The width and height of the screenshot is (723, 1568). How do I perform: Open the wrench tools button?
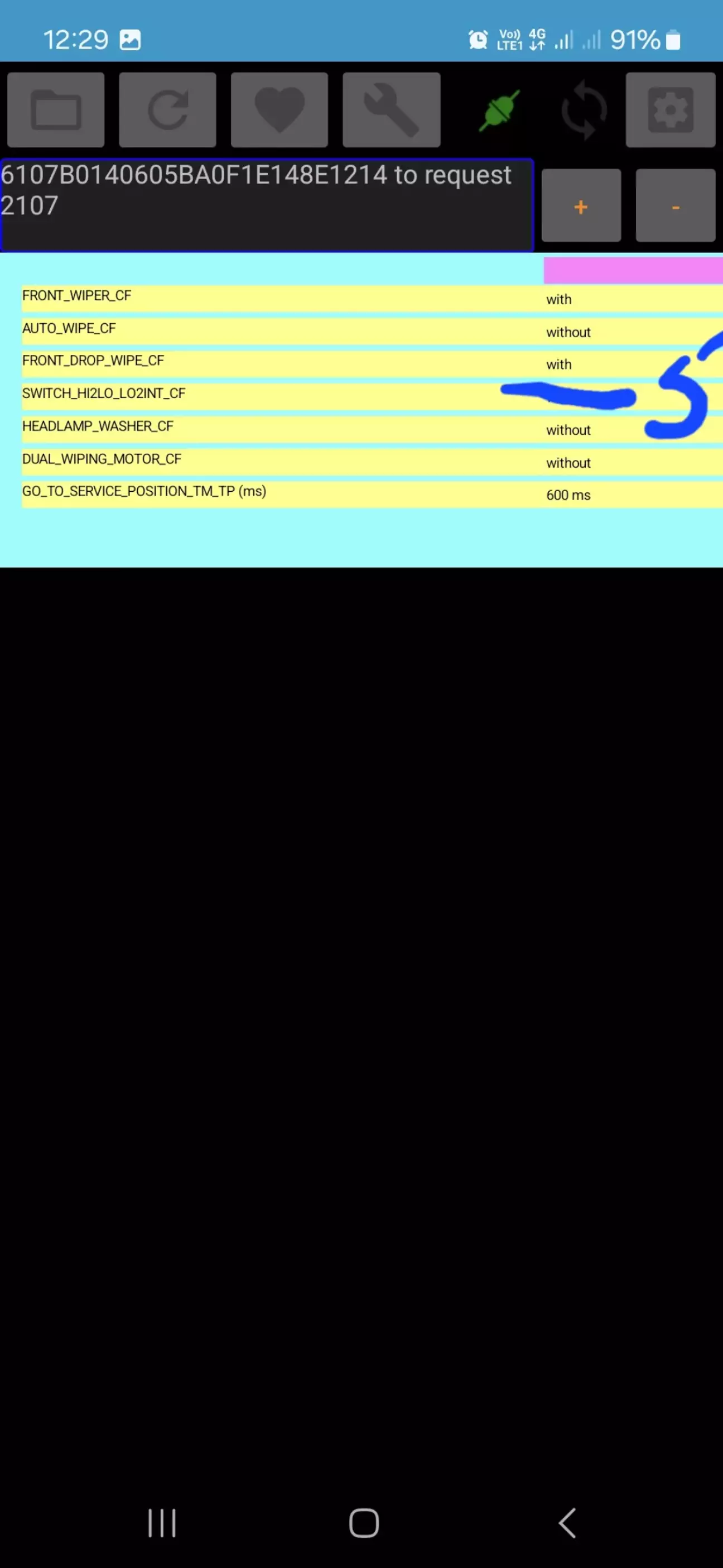pyautogui.click(x=391, y=110)
